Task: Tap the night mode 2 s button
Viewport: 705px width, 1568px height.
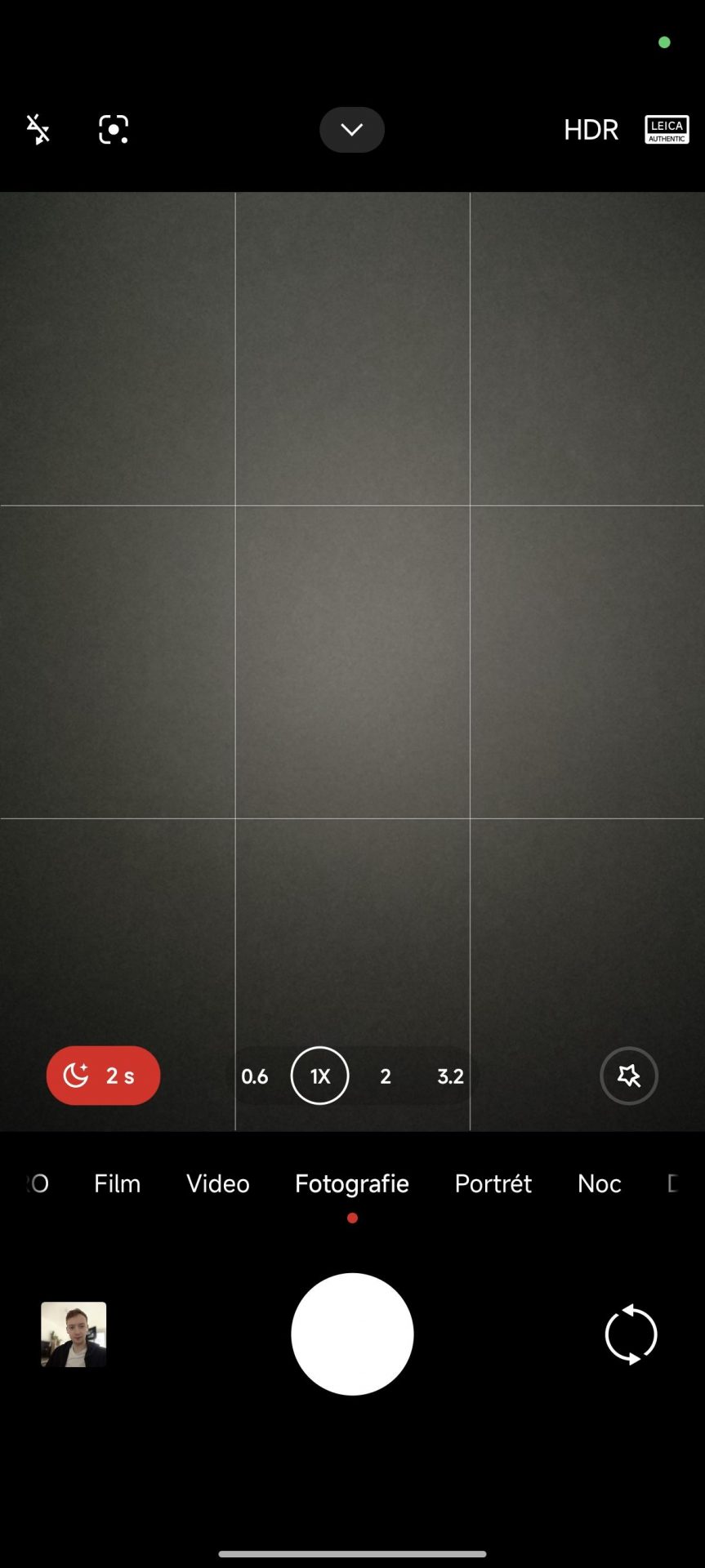Action: 103,1076
